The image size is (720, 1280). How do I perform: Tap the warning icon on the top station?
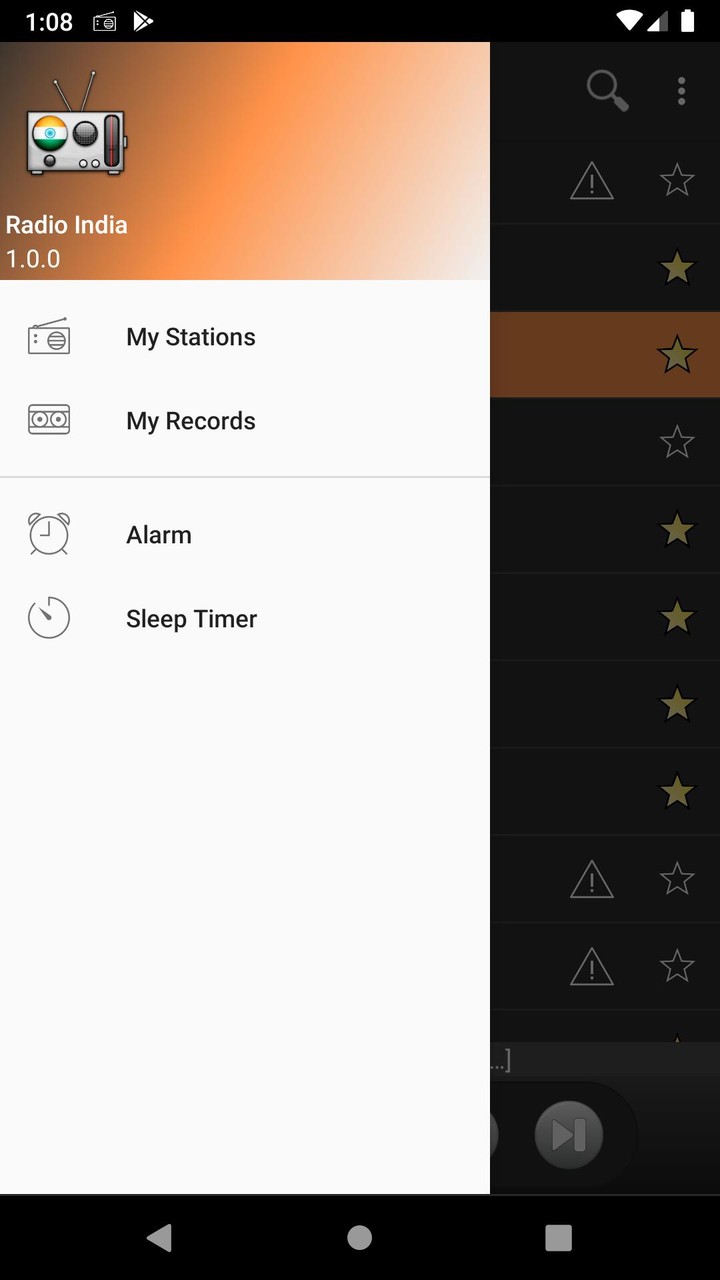pyautogui.click(x=591, y=181)
